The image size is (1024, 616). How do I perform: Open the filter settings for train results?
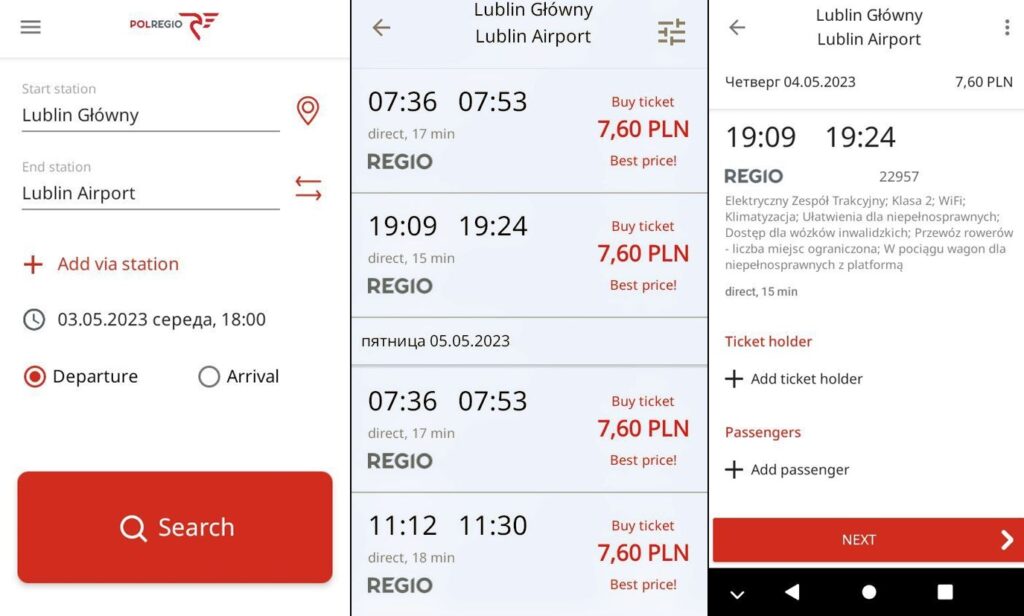pyautogui.click(x=672, y=33)
